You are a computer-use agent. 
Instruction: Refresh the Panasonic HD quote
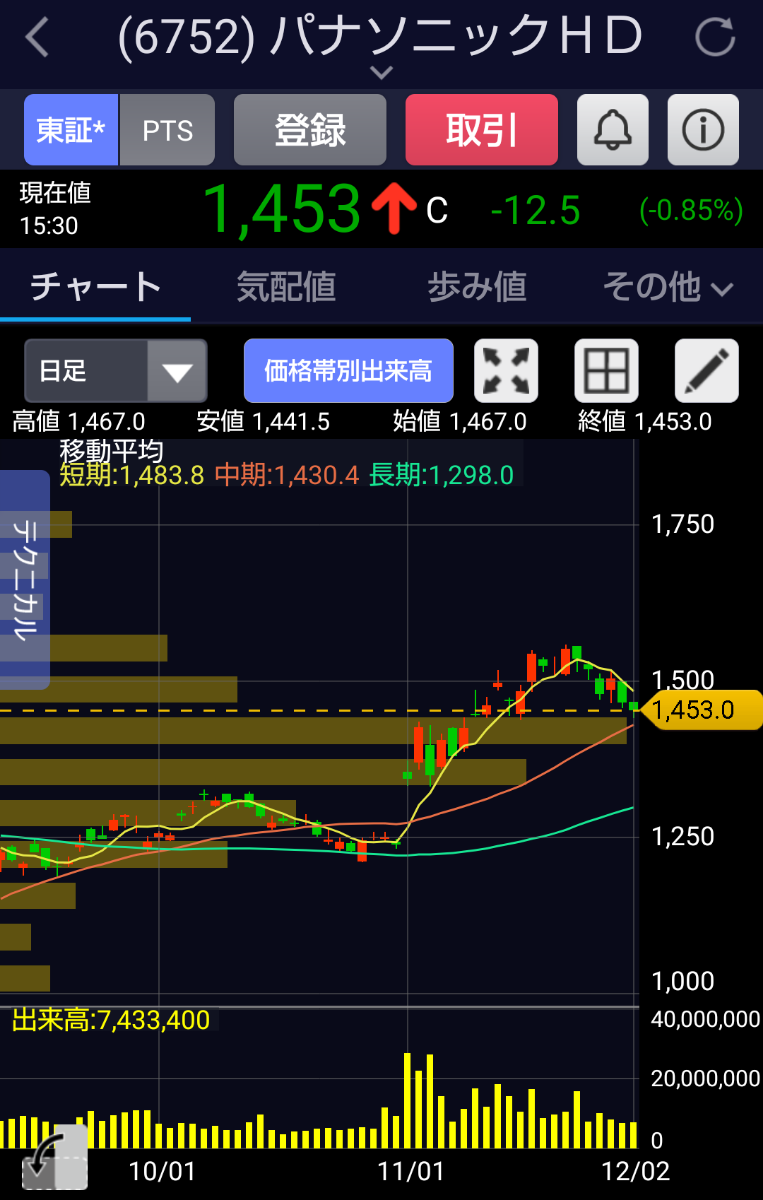714,38
